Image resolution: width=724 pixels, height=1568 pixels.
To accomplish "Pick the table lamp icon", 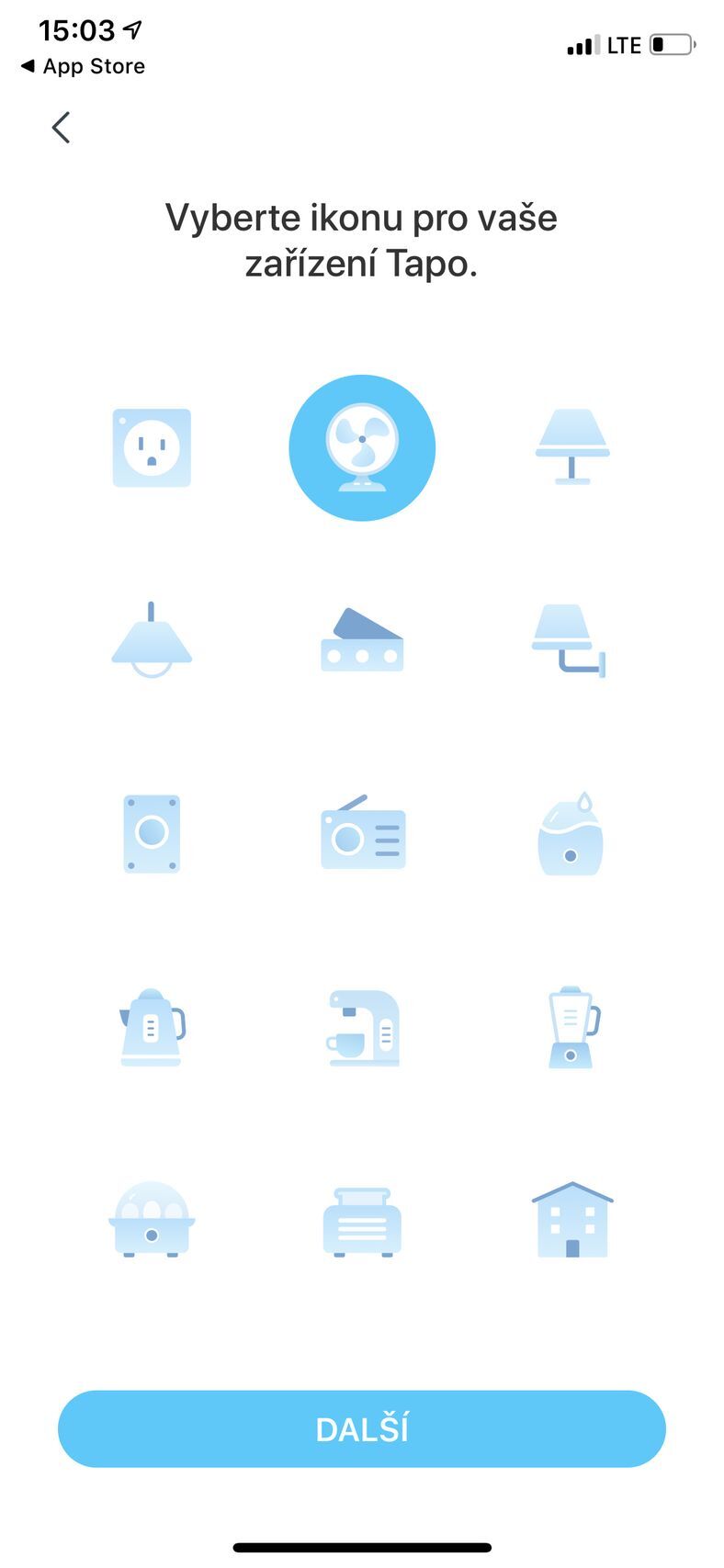I will pyautogui.click(x=571, y=447).
